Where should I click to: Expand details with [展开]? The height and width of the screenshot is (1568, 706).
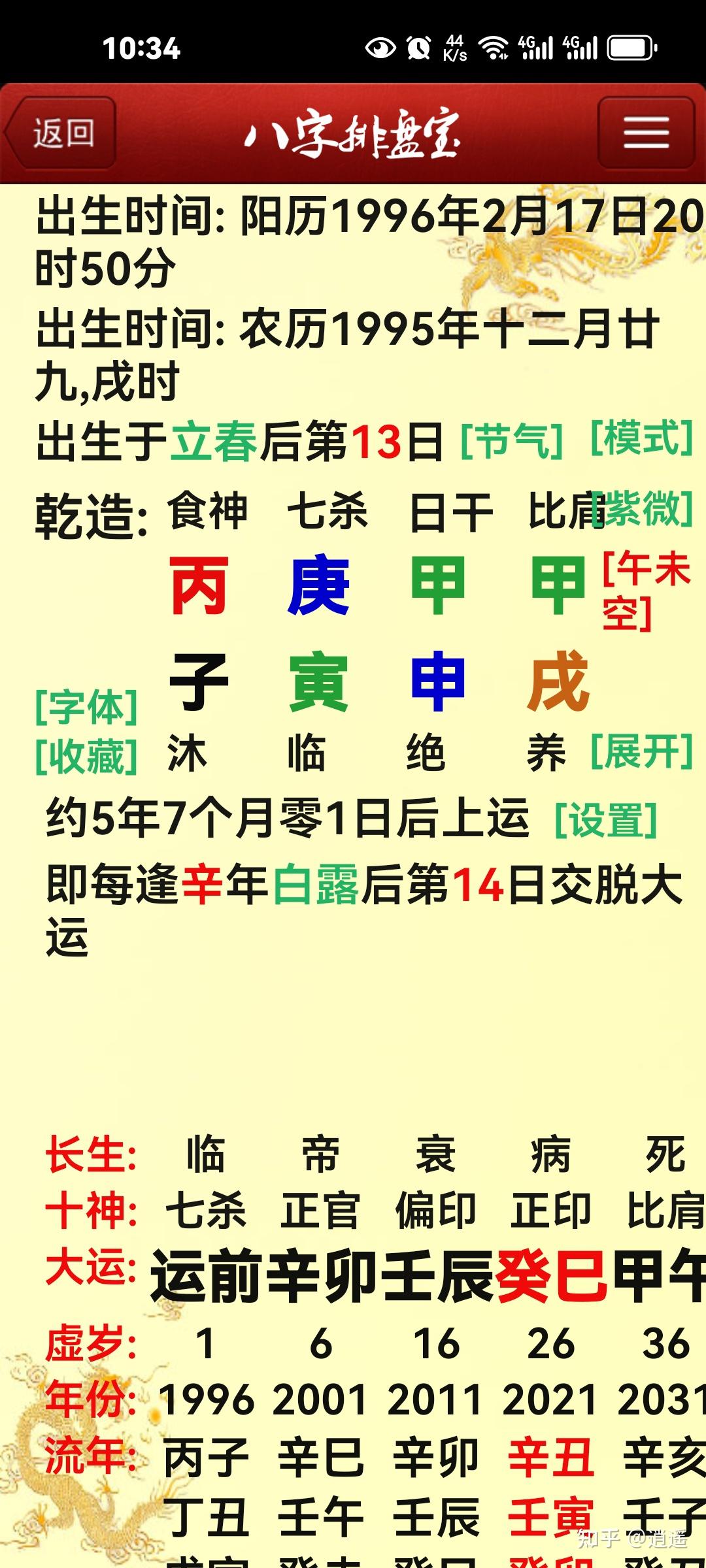[x=641, y=752]
